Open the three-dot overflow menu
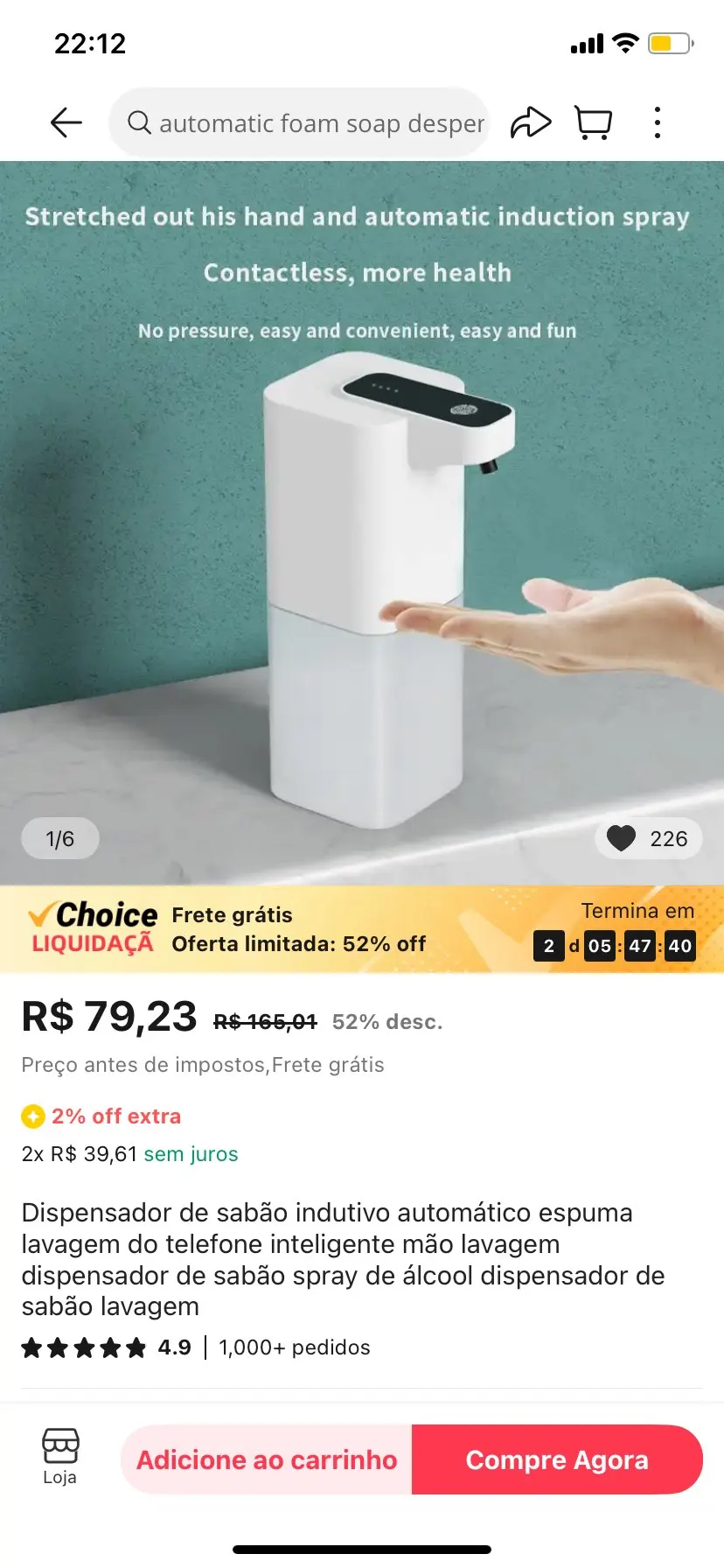The height and width of the screenshot is (1568, 724). coord(658,123)
